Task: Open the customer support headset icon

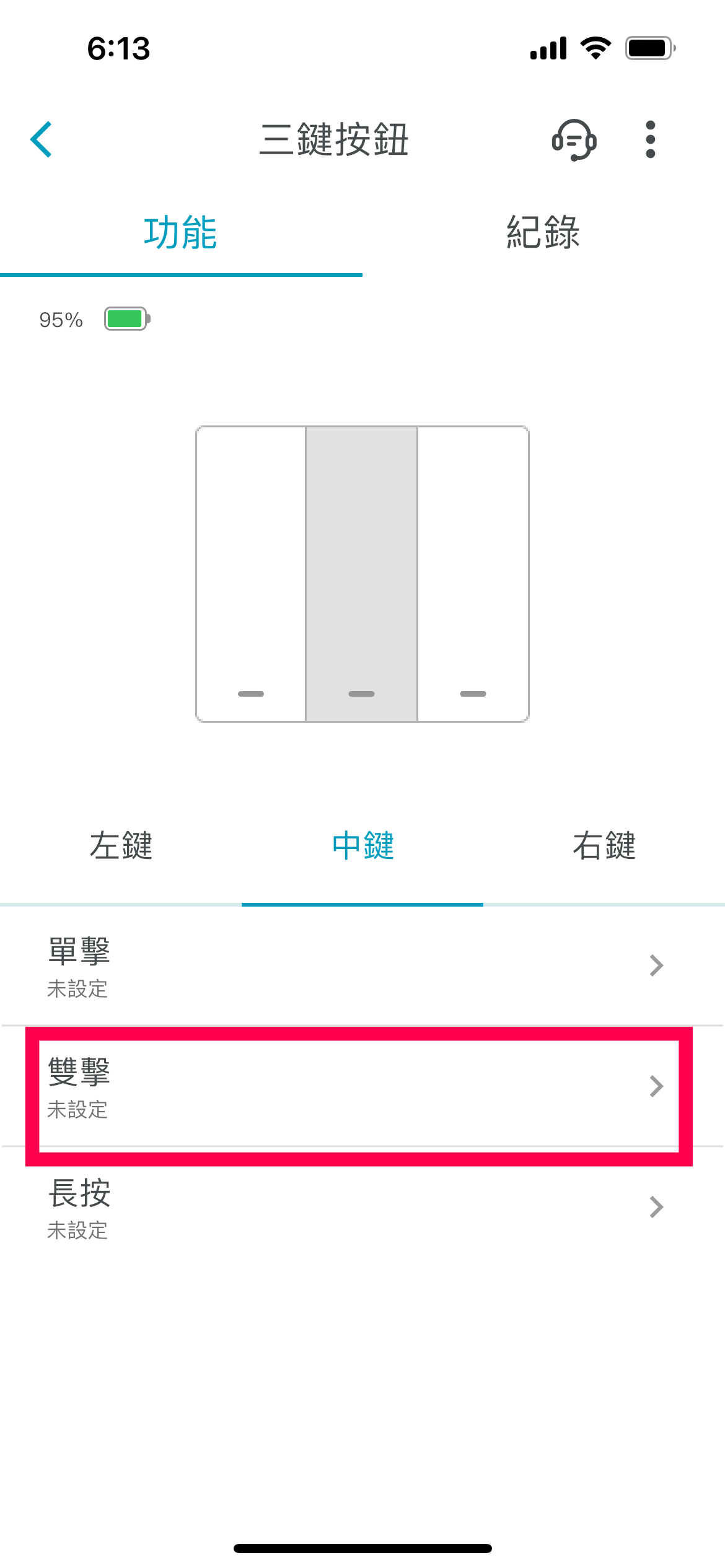Action: tap(574, 139)
